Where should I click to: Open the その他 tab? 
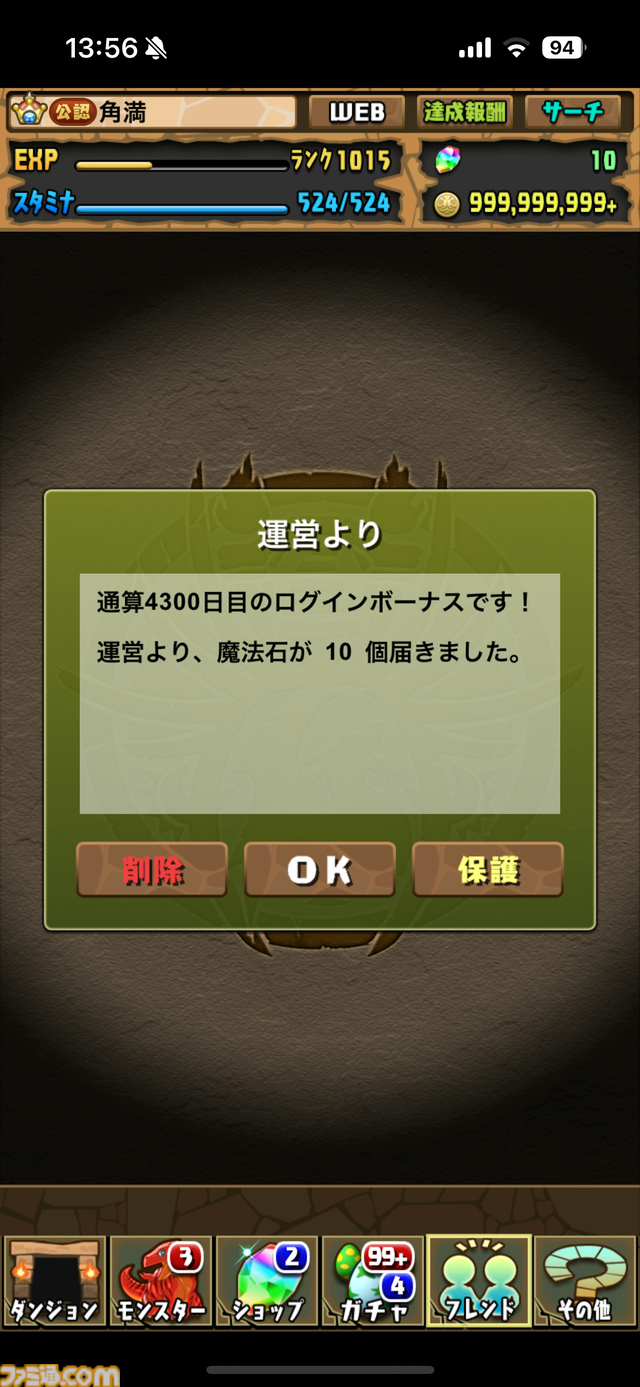[586, 1282]
